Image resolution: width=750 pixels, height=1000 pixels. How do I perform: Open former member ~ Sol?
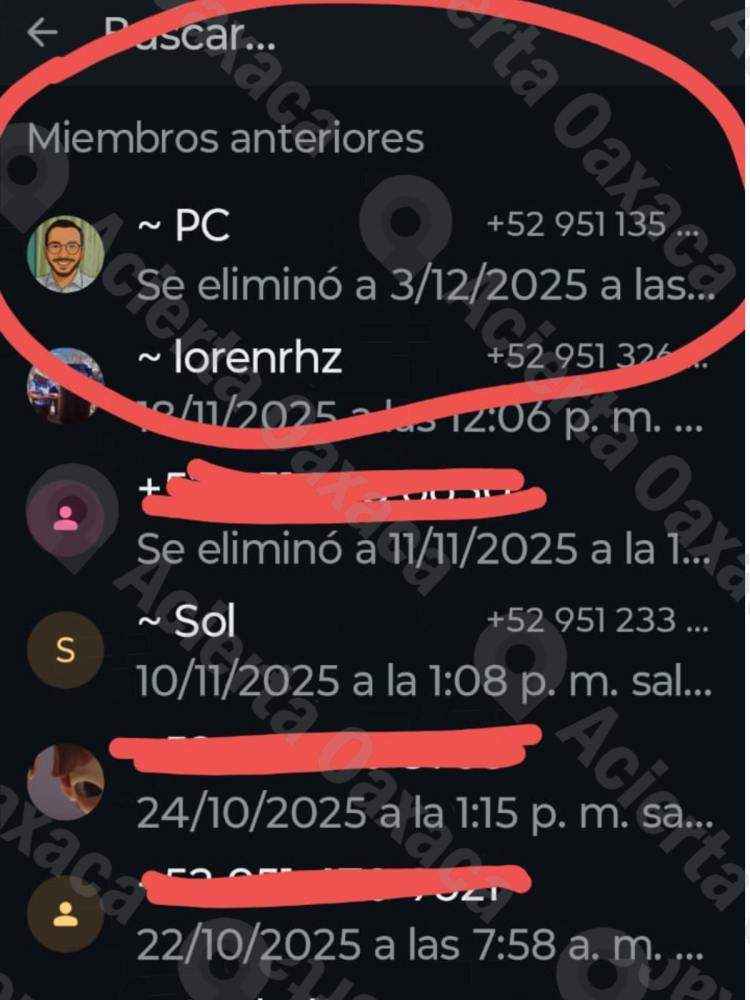click(400, 651)
